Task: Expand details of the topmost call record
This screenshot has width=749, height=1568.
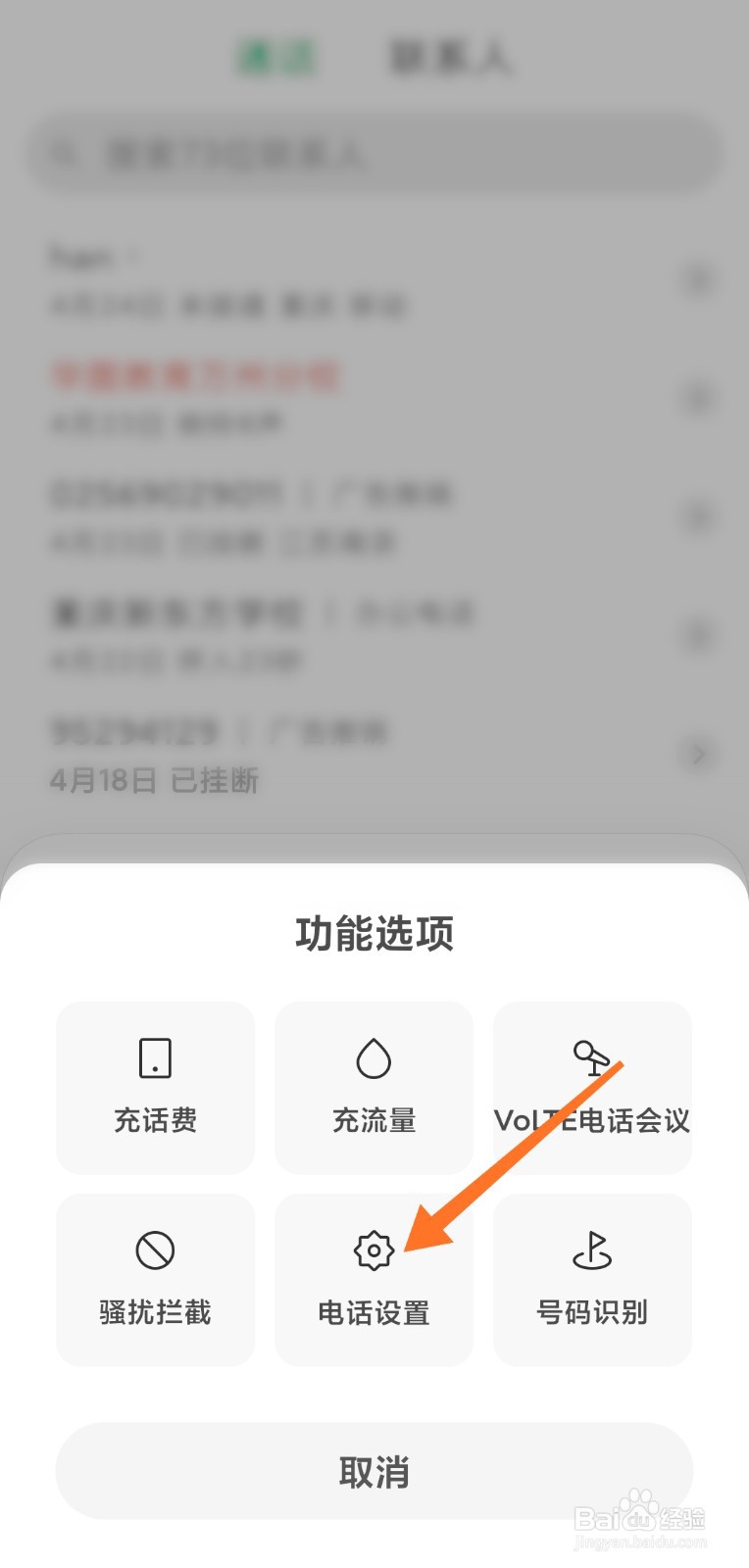Action: [x=698, y=279]
